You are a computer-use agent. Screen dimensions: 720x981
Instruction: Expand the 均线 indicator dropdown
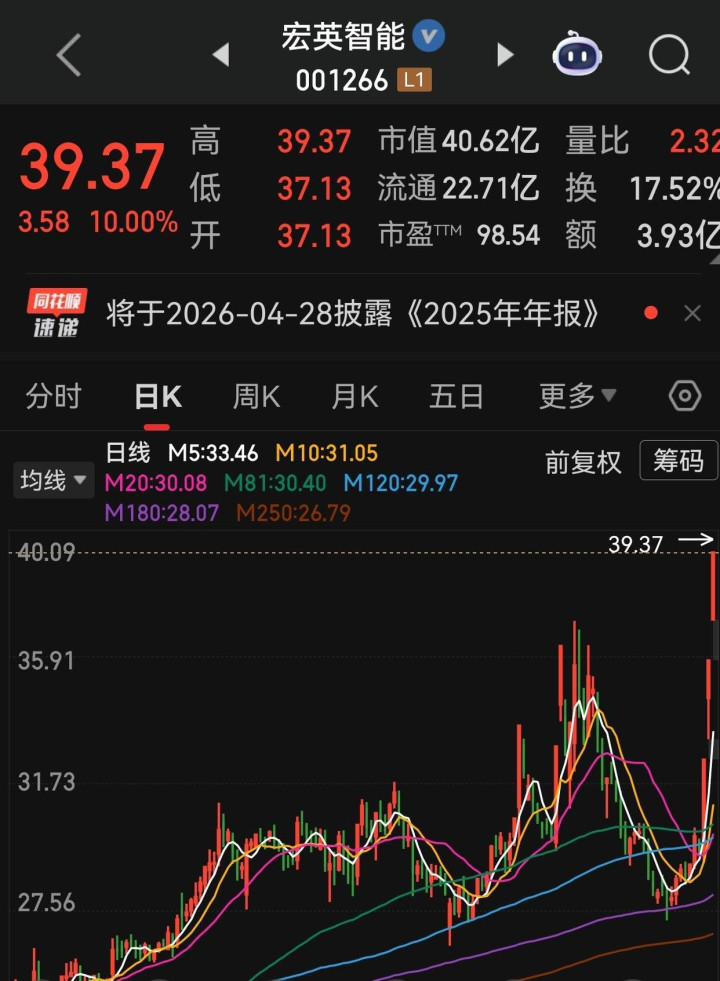click(53, 481)
